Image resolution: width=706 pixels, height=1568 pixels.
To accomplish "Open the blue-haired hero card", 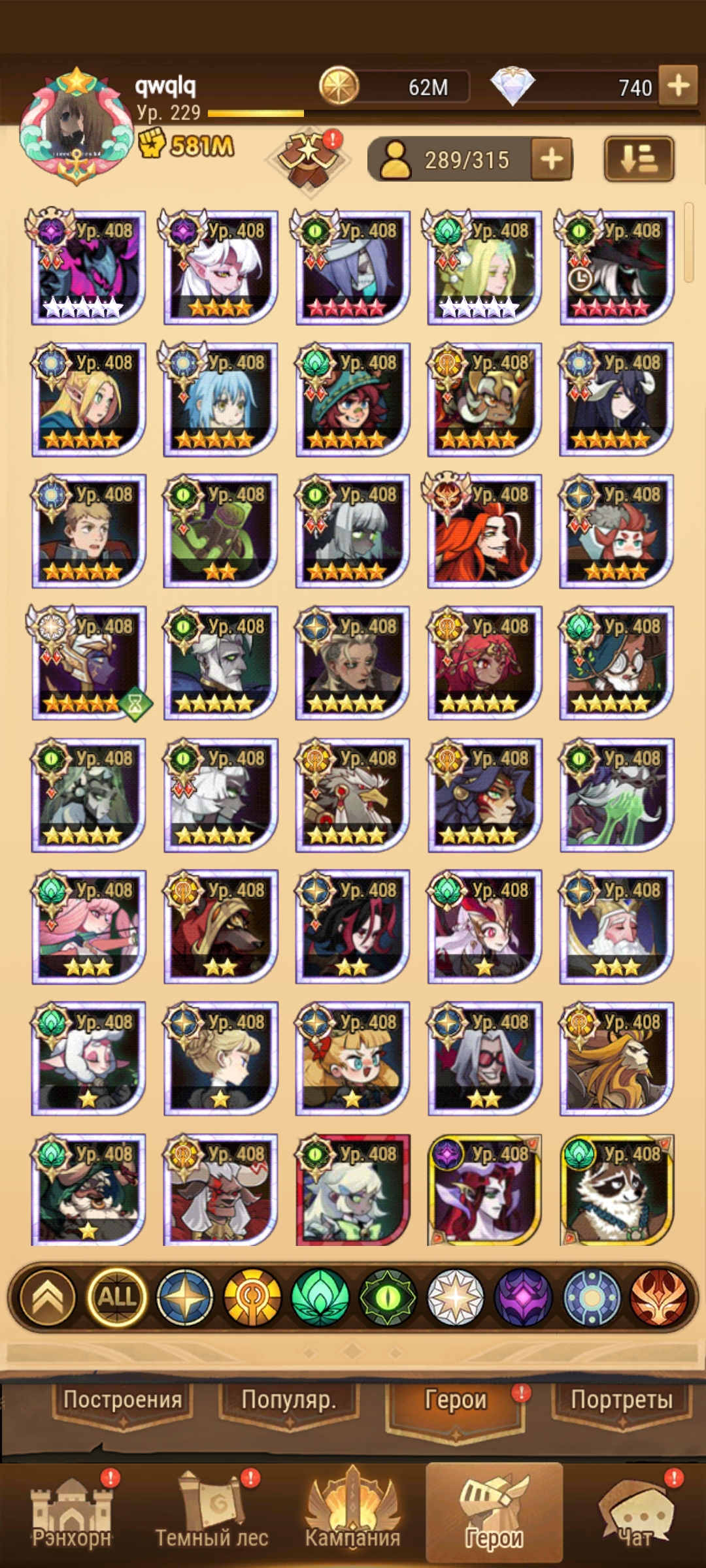I will pyautogui.click(x=221, y=400).
